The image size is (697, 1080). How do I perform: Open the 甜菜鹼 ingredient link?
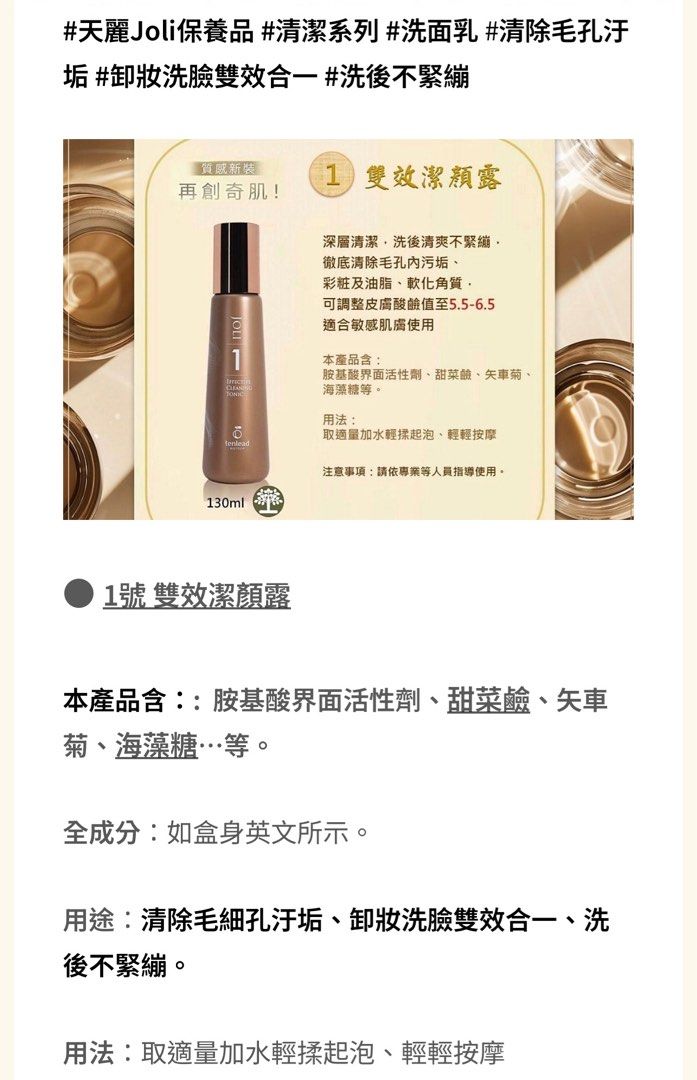pyautogui.click(x=488, y=700)
